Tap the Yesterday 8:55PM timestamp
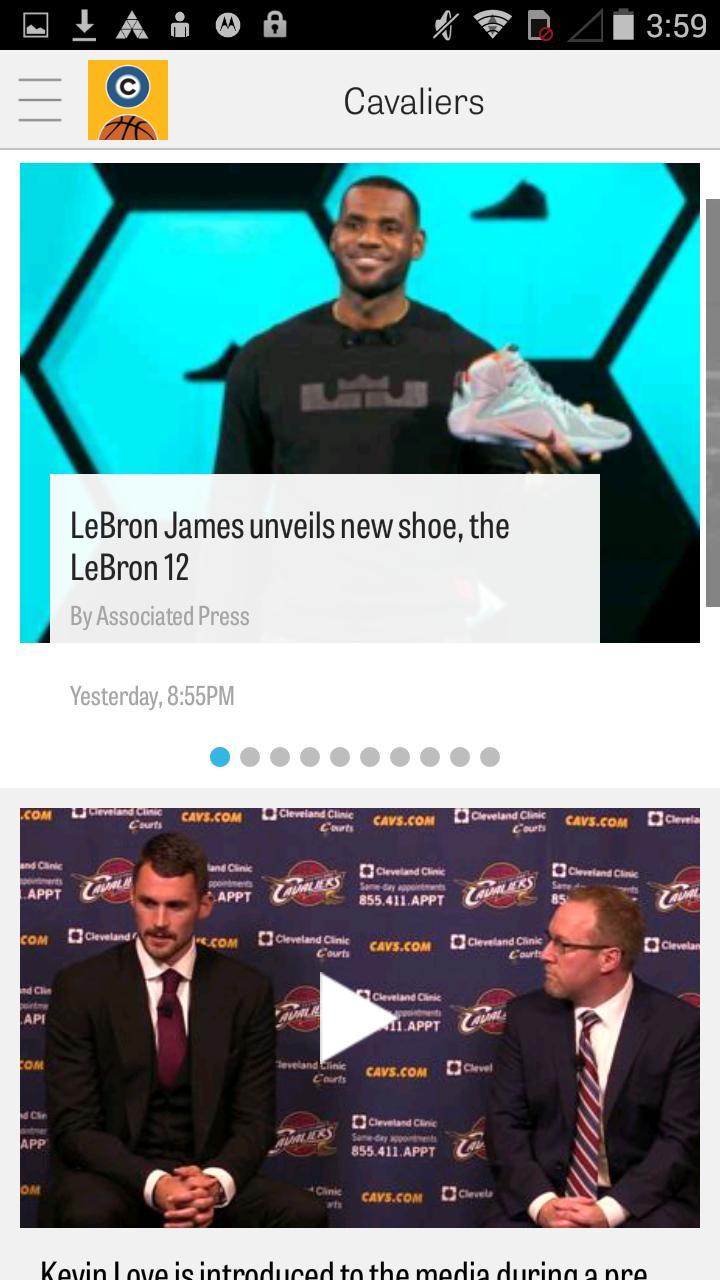Image resolution: width=720 pixels, height=1280 pixels. point(150,695)
